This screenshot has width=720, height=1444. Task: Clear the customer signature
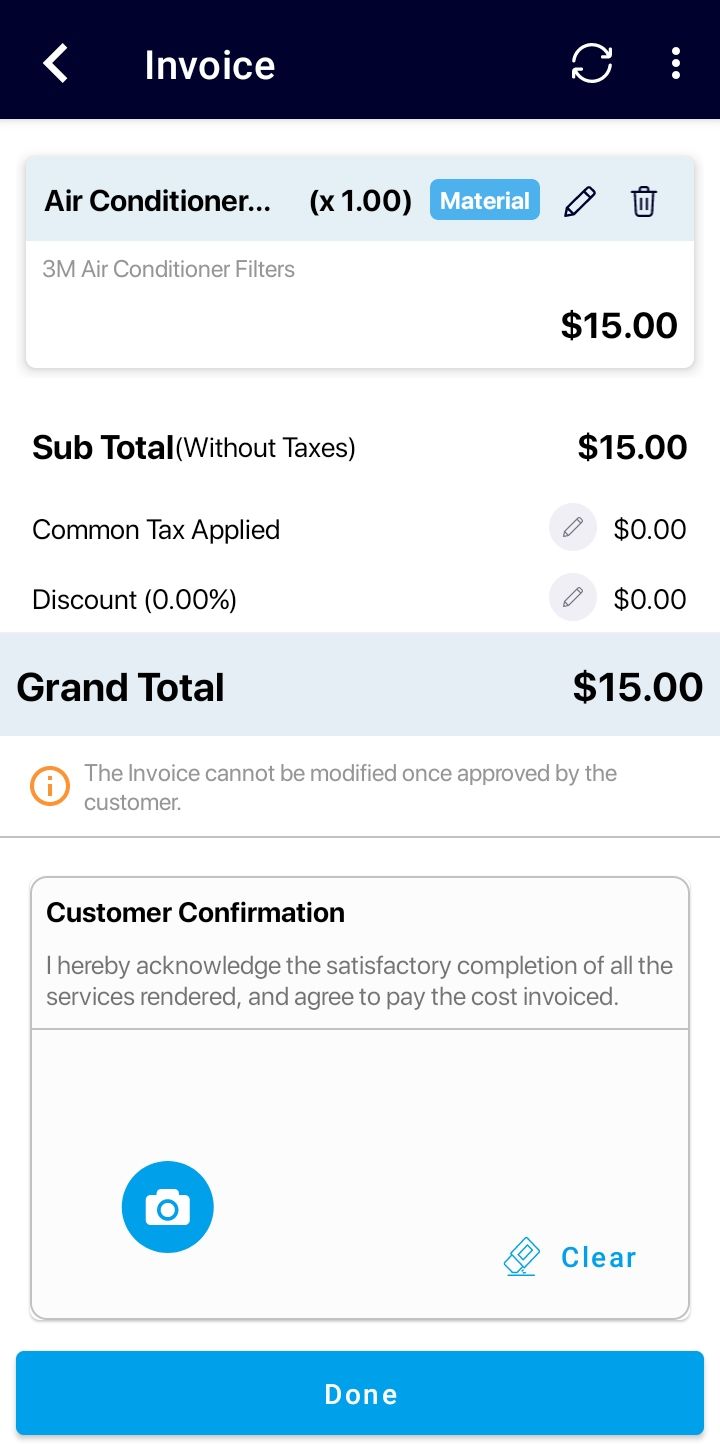point(570,1257)
